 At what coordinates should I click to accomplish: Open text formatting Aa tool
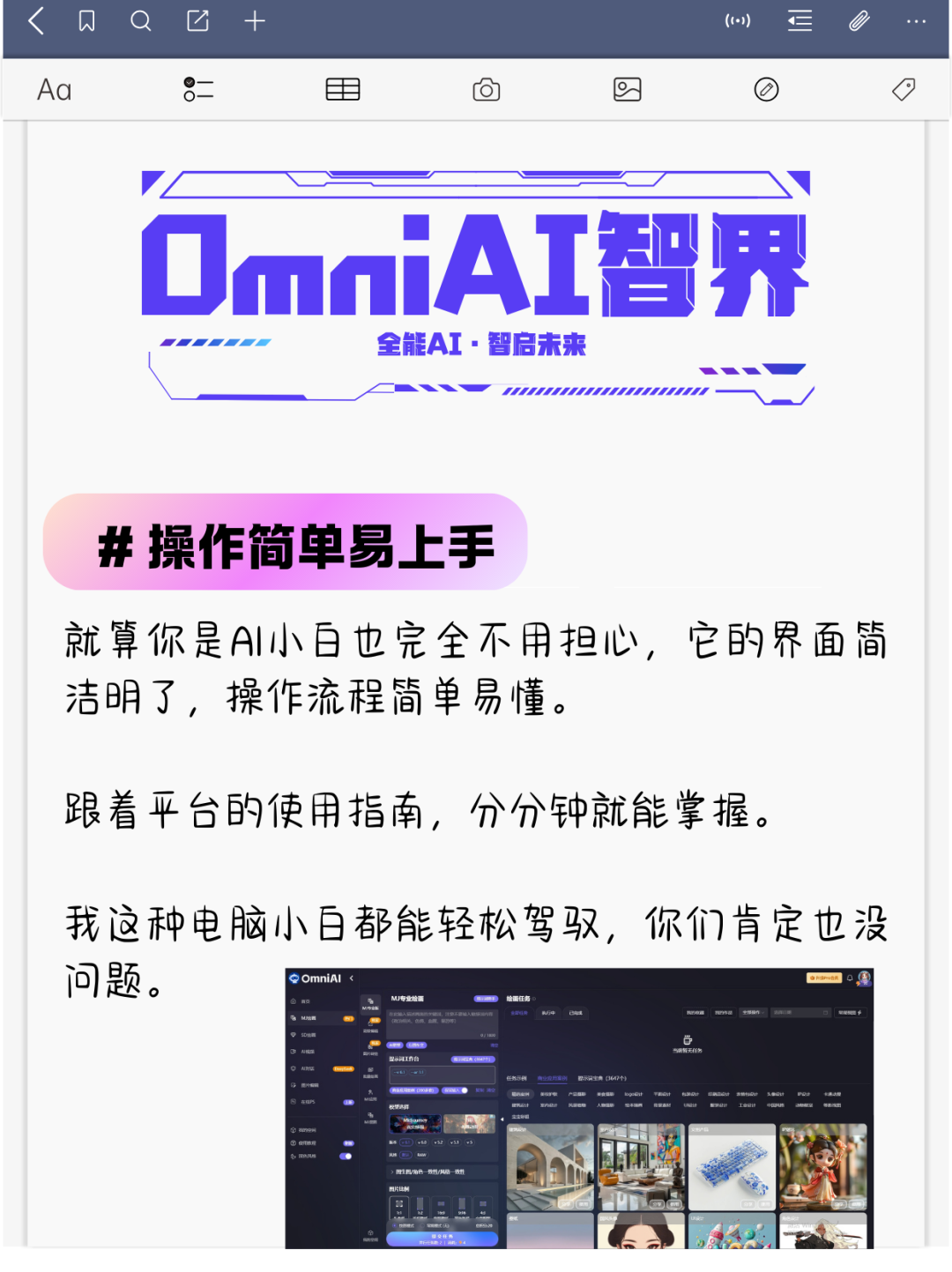(x=54, y=90)
